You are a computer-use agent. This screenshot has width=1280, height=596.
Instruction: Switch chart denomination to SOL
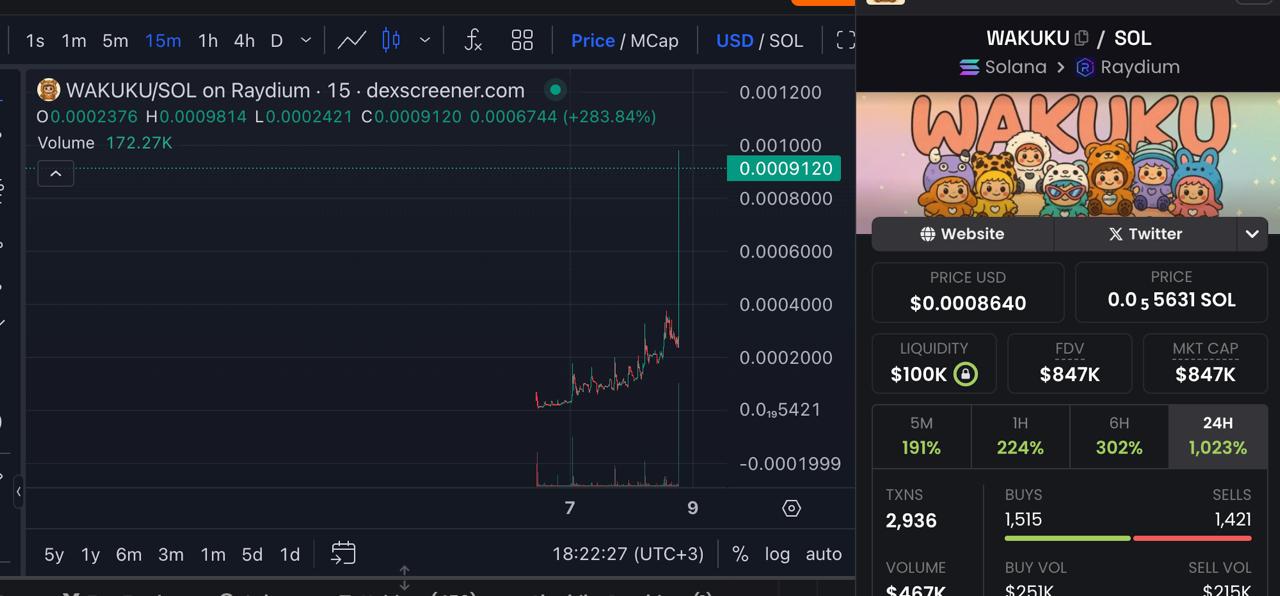[786, 41]
